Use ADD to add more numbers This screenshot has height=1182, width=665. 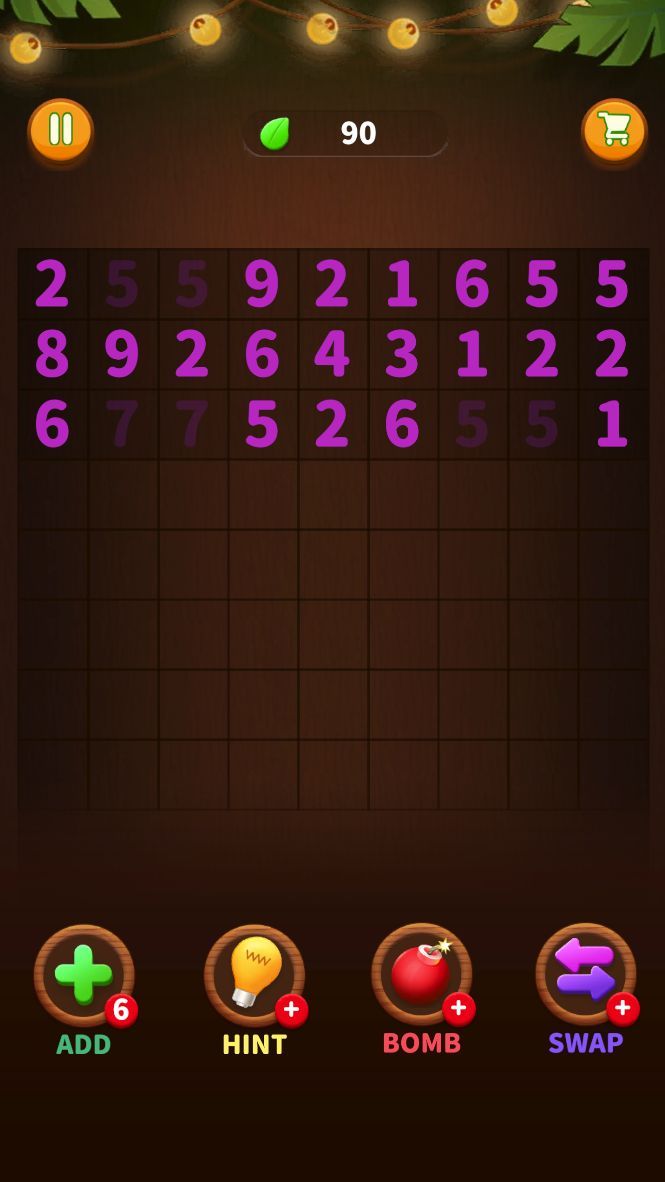pyautogui.click(x=84, y=975)
